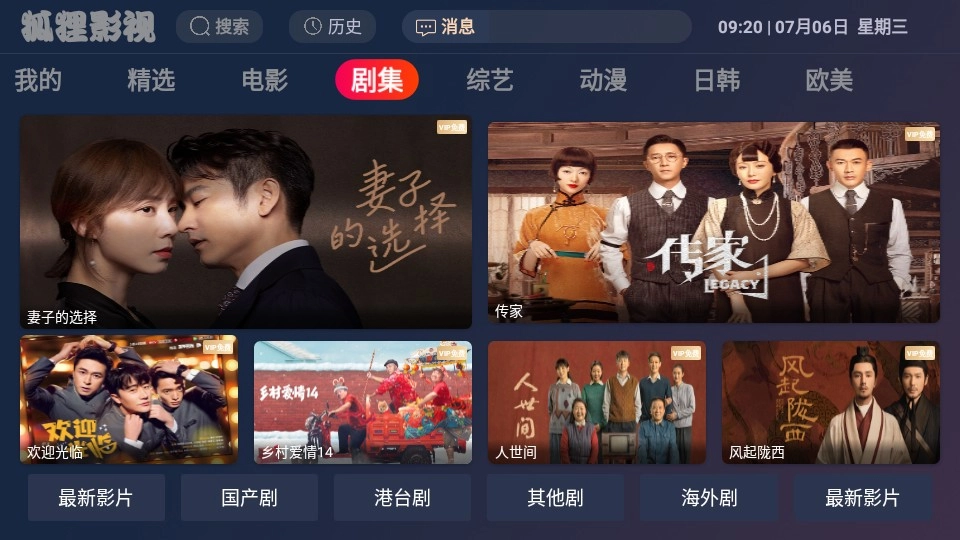Open the 动漫 tab
This screenshot has width=960, height=540.
[x=603, y=81]
